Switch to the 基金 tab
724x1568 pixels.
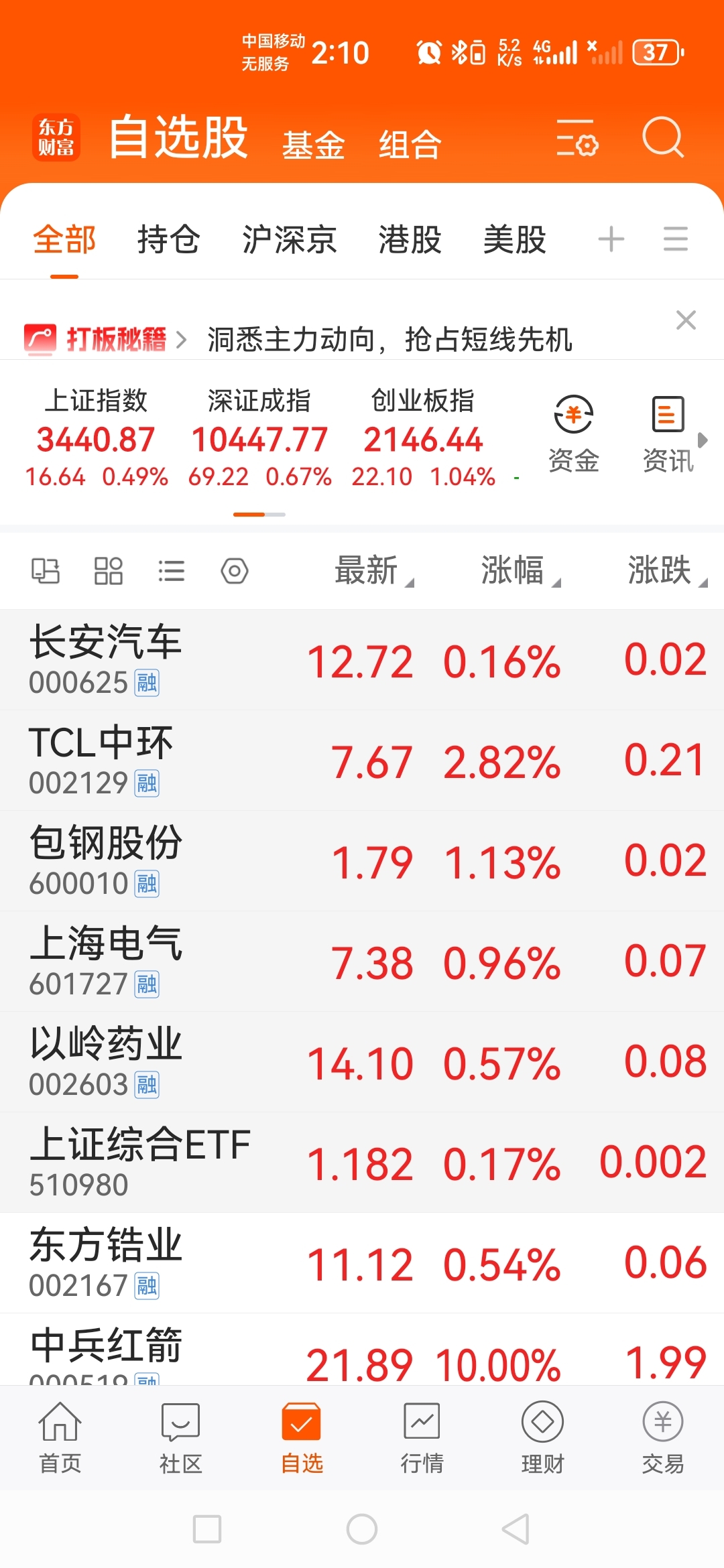click(313, 145)
